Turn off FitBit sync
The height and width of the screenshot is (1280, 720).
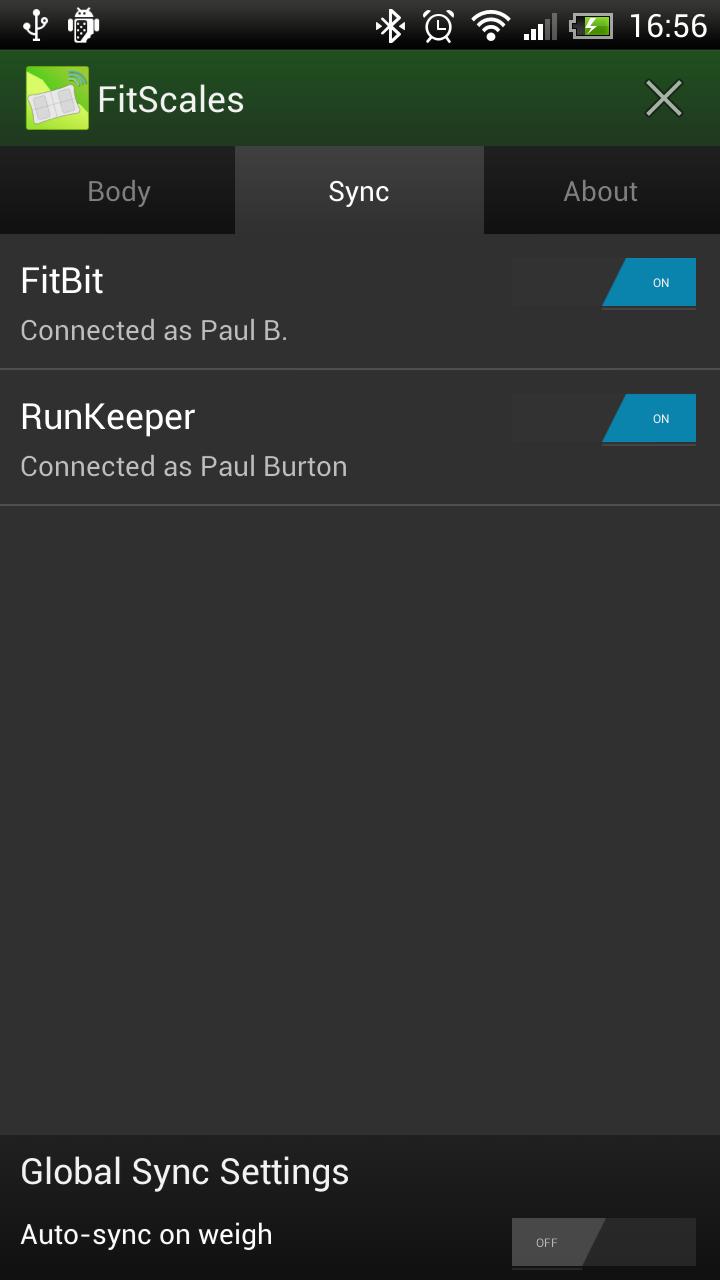coord(604,283)
